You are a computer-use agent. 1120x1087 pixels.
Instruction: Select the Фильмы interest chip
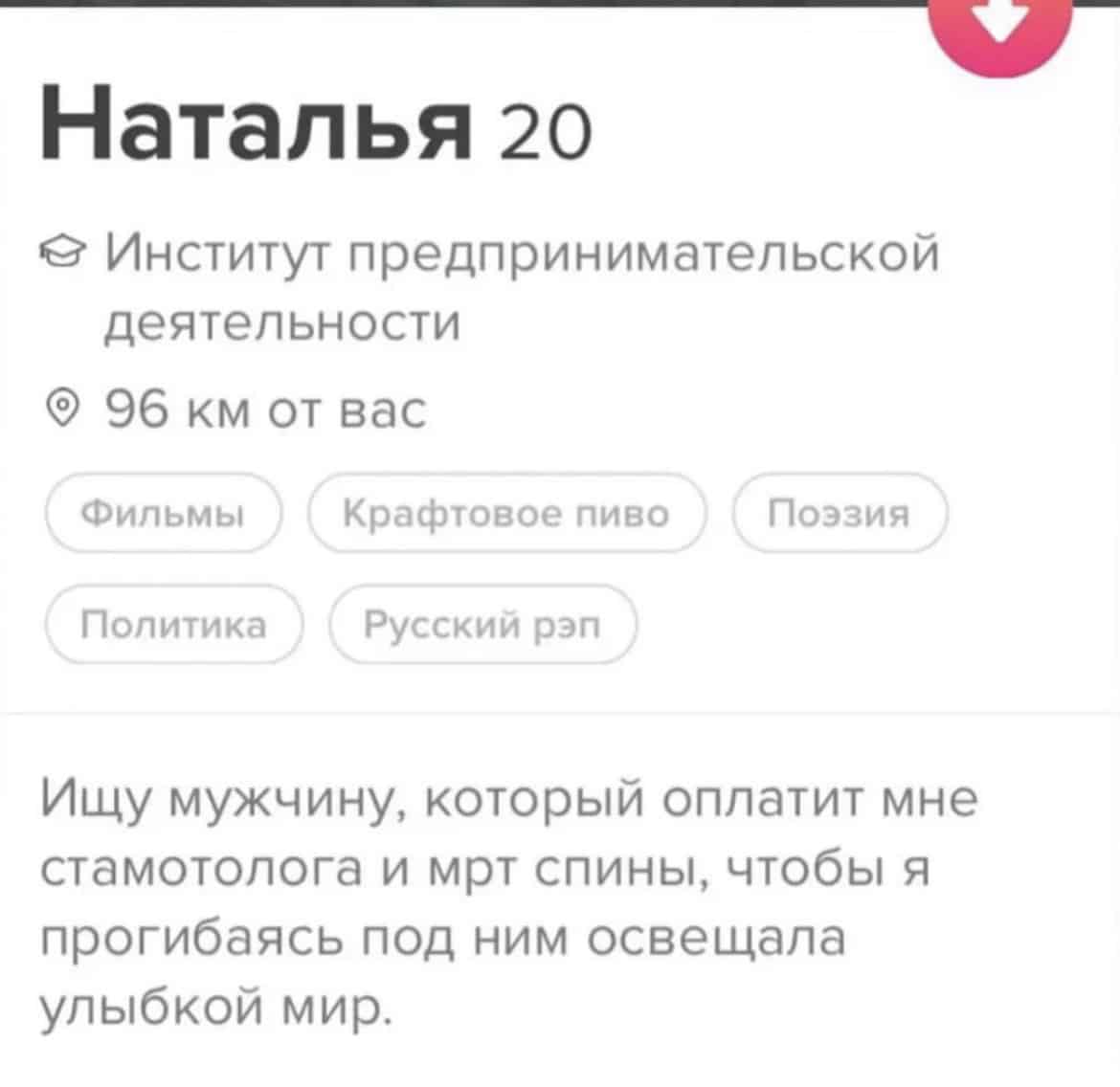tap(163, 514)
